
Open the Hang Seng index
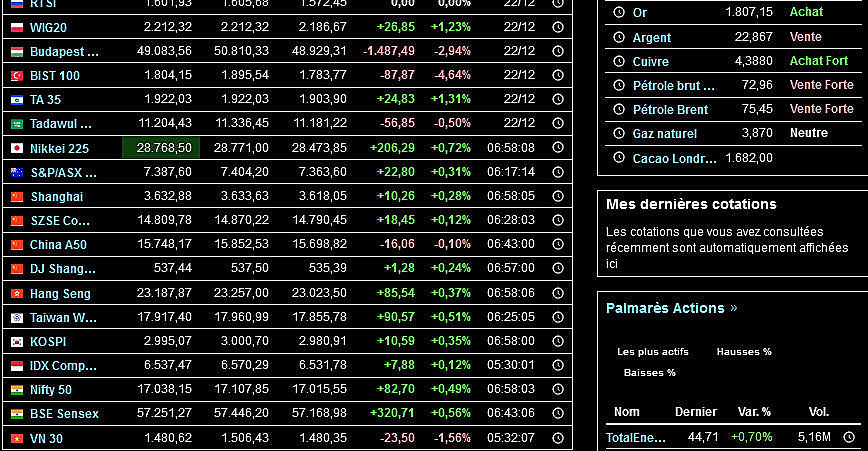(x=60, y=293)
